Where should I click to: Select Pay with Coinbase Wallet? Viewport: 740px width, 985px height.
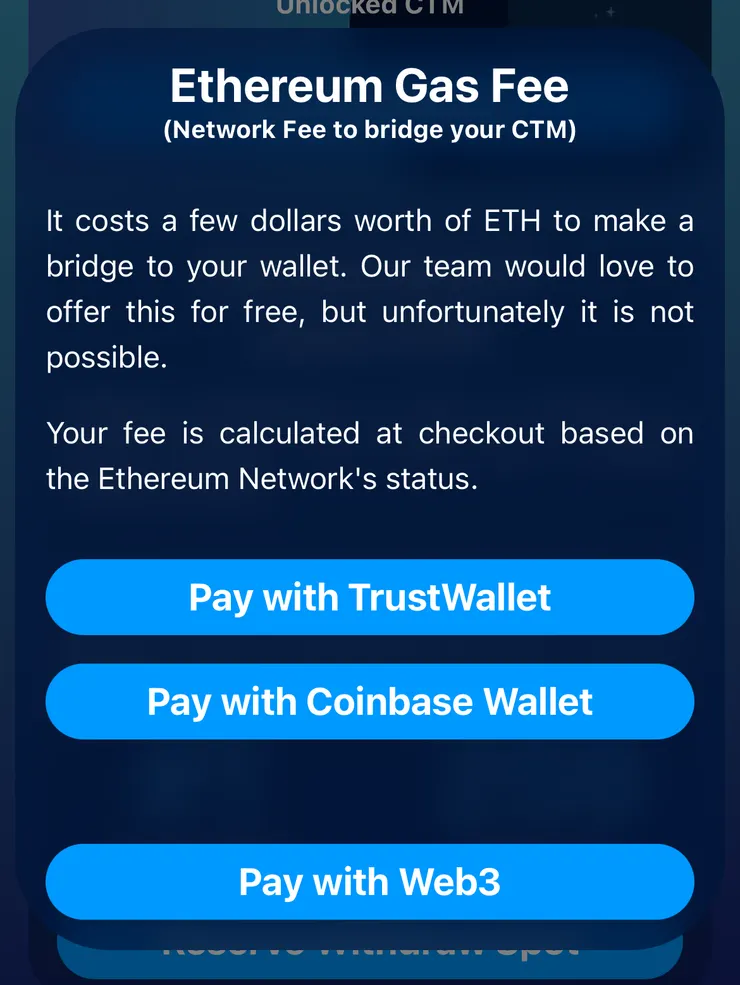[x=369, y=702]
